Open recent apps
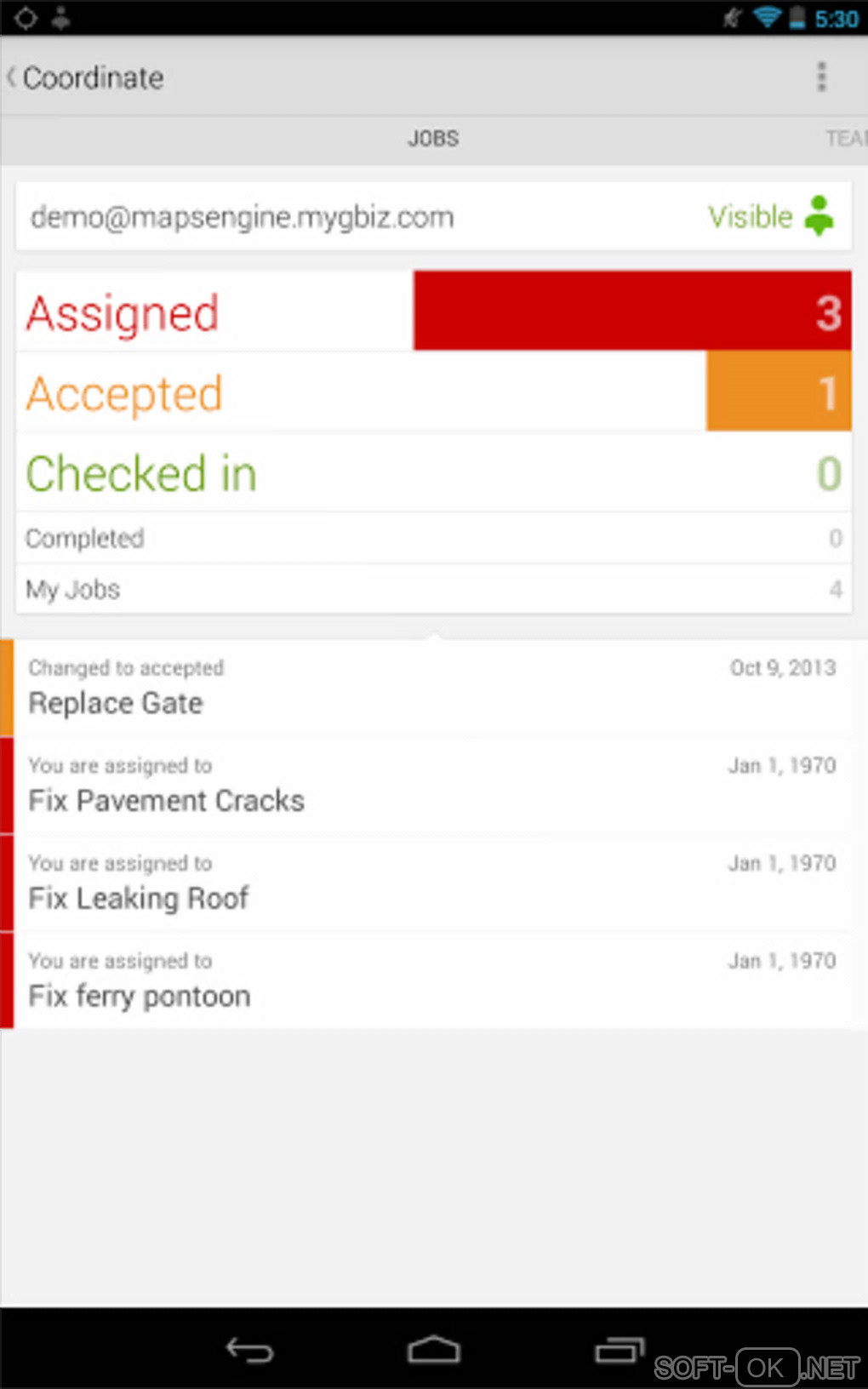 pos(619,1350)
